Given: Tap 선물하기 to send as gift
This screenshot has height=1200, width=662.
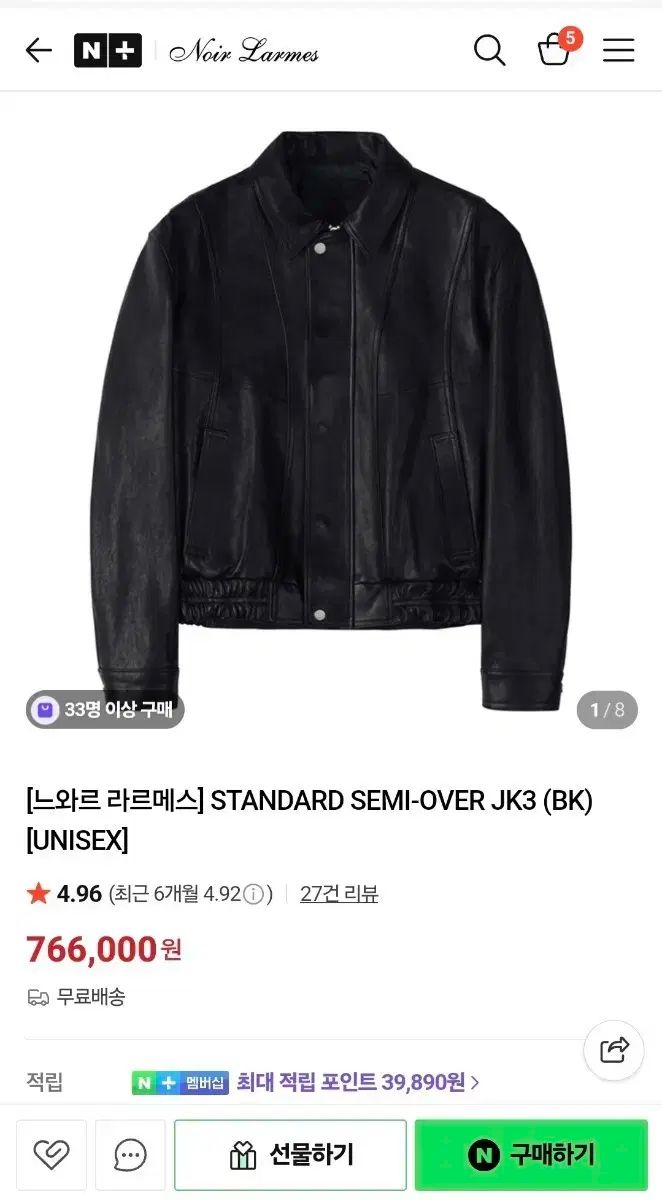Looking at the screenshot, I should (x=290, y=1155).
